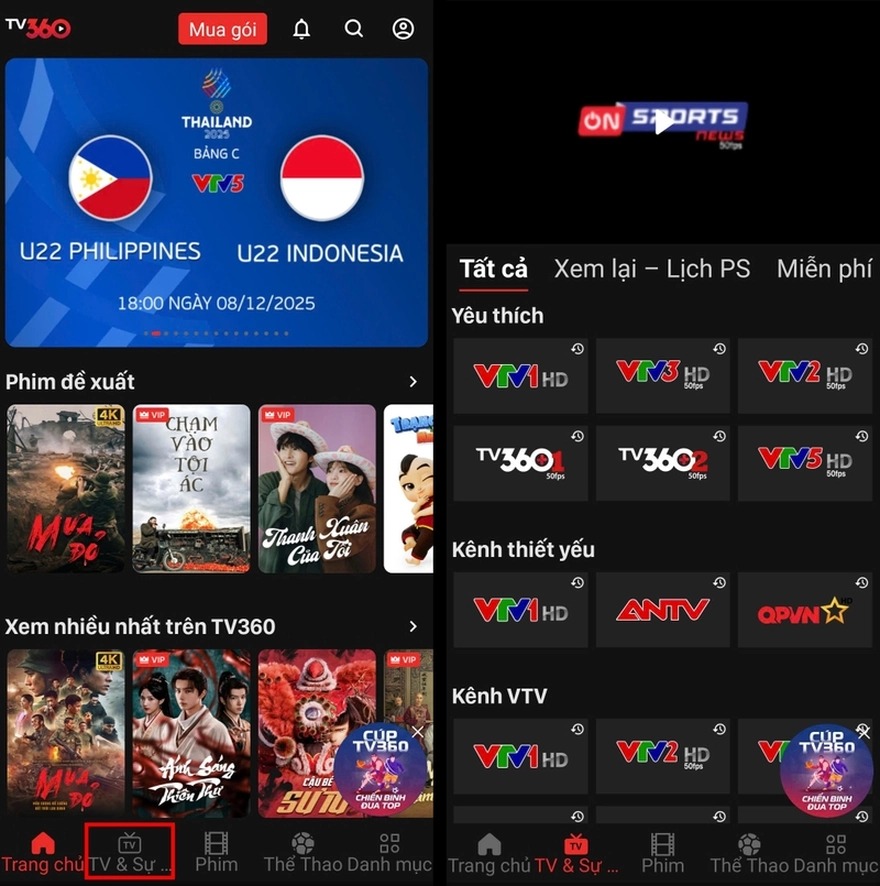This screenshot has width=880, height=886.
Task: Open the ANTV channel
Action: [662, 610]
